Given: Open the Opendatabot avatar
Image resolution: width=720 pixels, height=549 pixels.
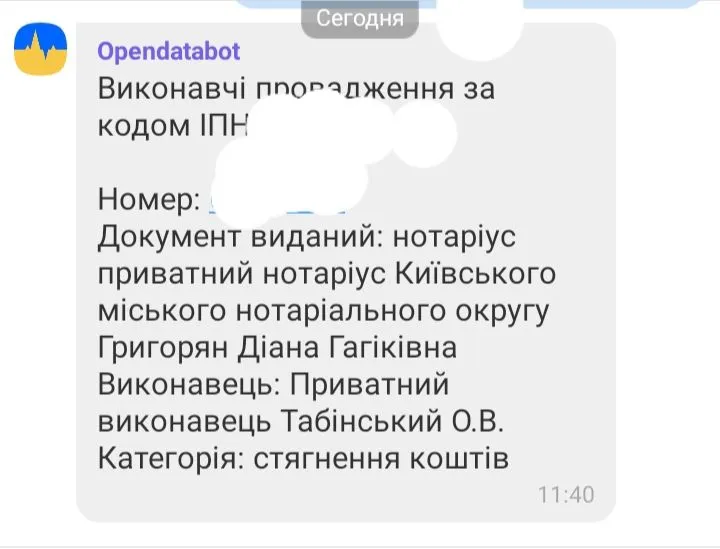Looking at the screenshot, I should [40, 49].
